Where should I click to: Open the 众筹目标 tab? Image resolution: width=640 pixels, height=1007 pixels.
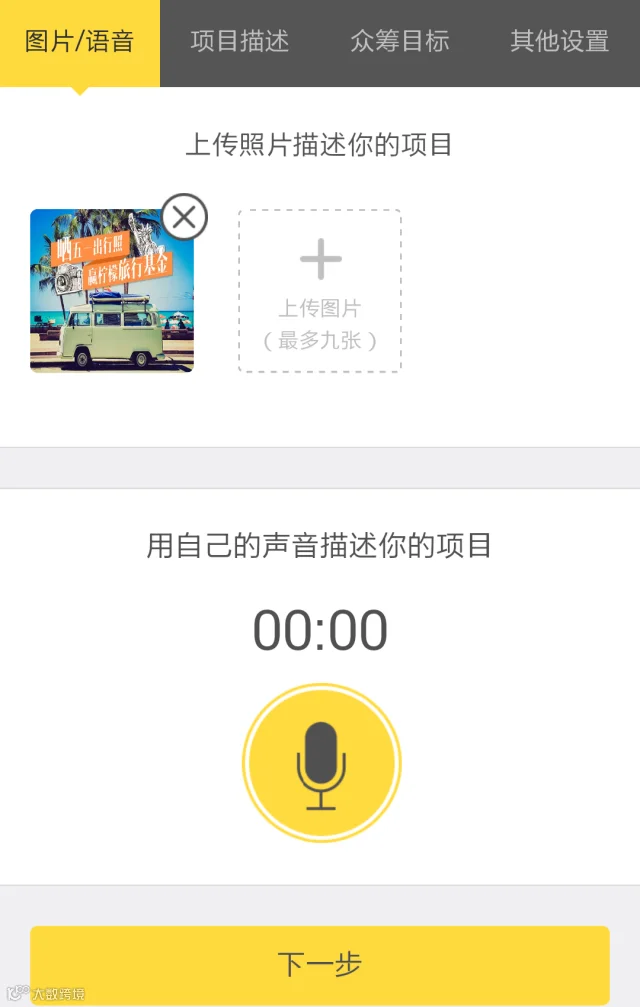pyautogui.click(x=400, y=42)
